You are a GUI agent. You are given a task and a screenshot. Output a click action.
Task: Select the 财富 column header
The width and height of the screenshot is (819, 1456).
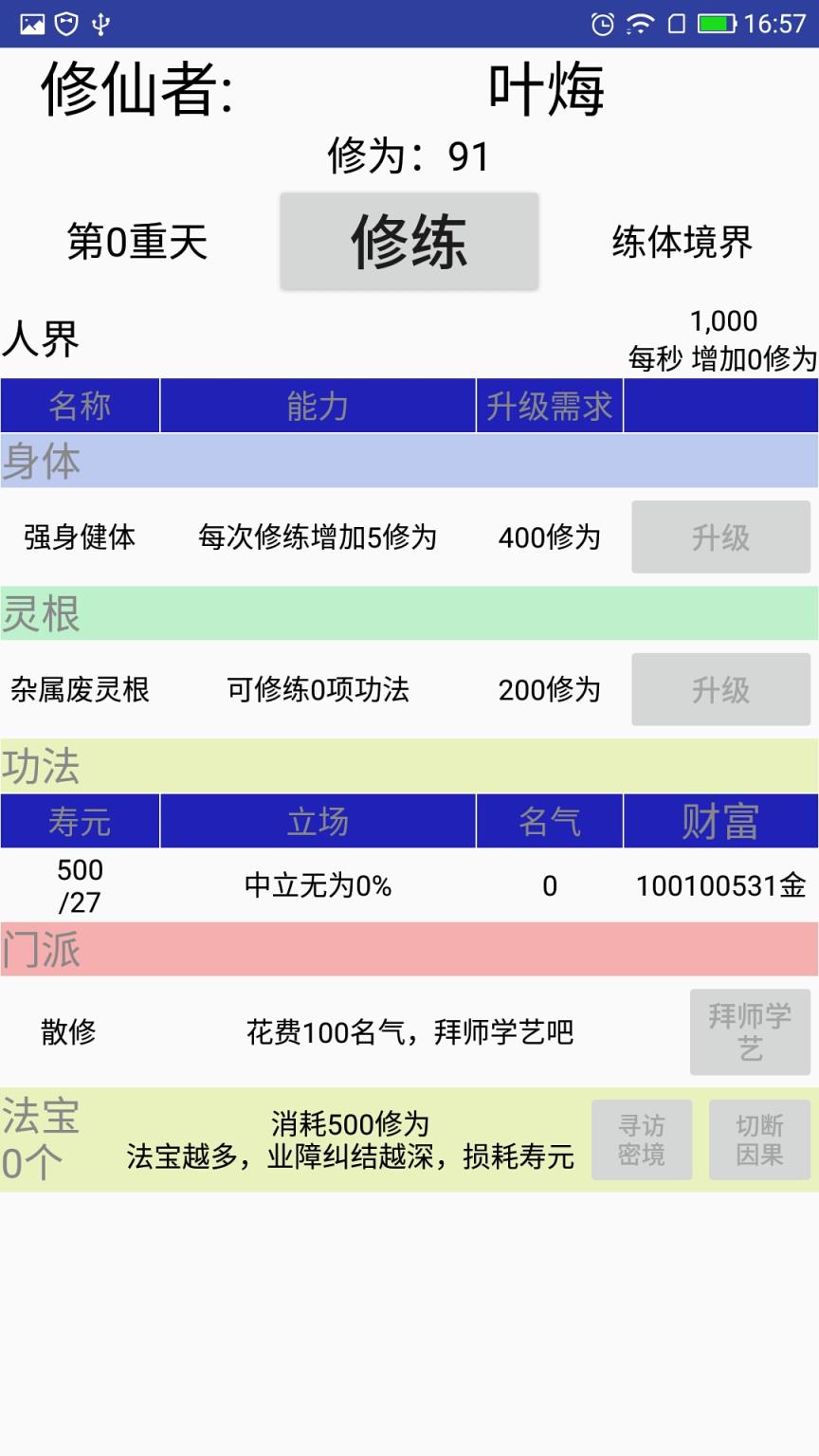[x=720, y=822]
